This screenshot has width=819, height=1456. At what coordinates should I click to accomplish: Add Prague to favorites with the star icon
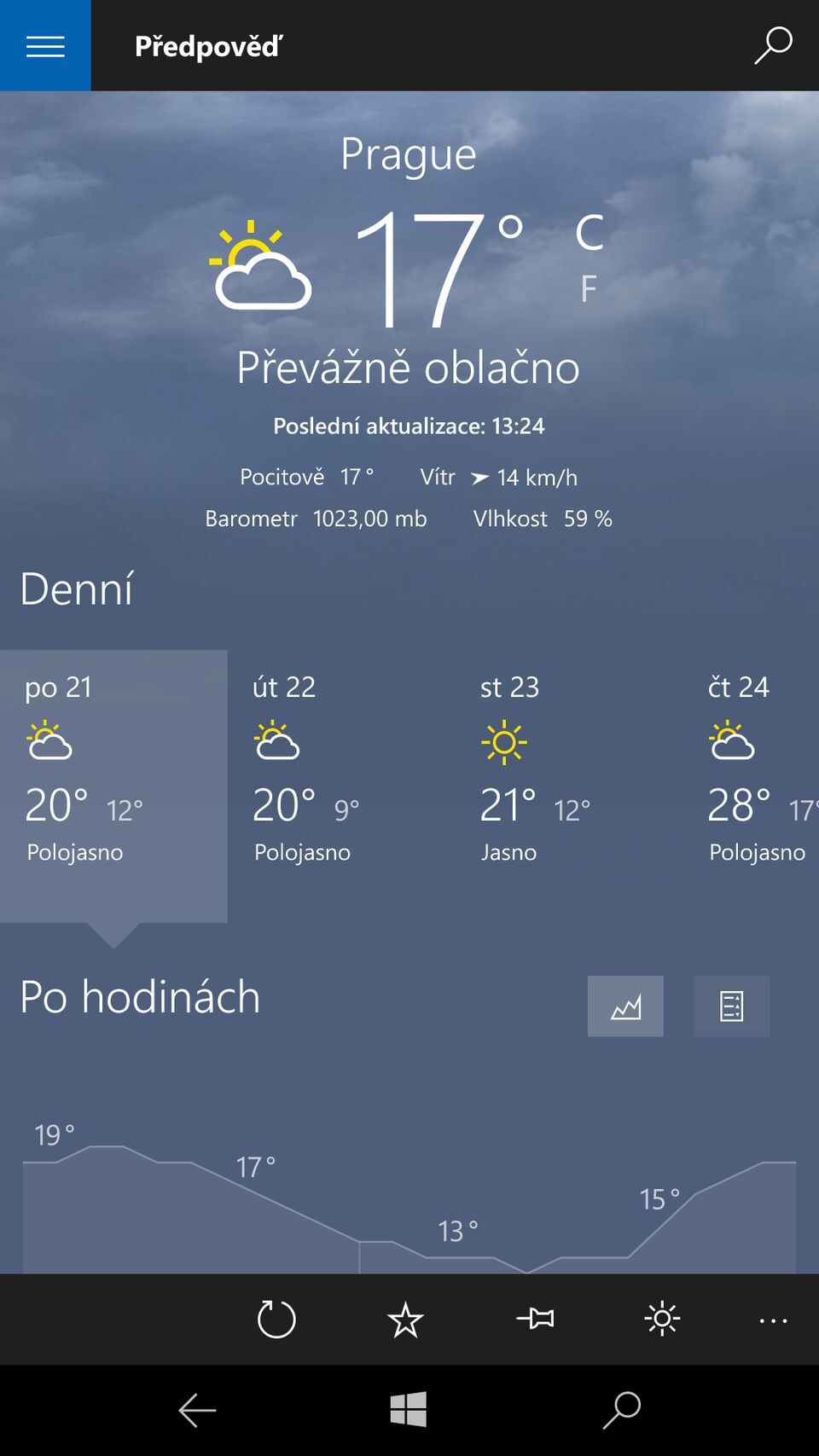pyautogui.click(x=404, y=1320)
